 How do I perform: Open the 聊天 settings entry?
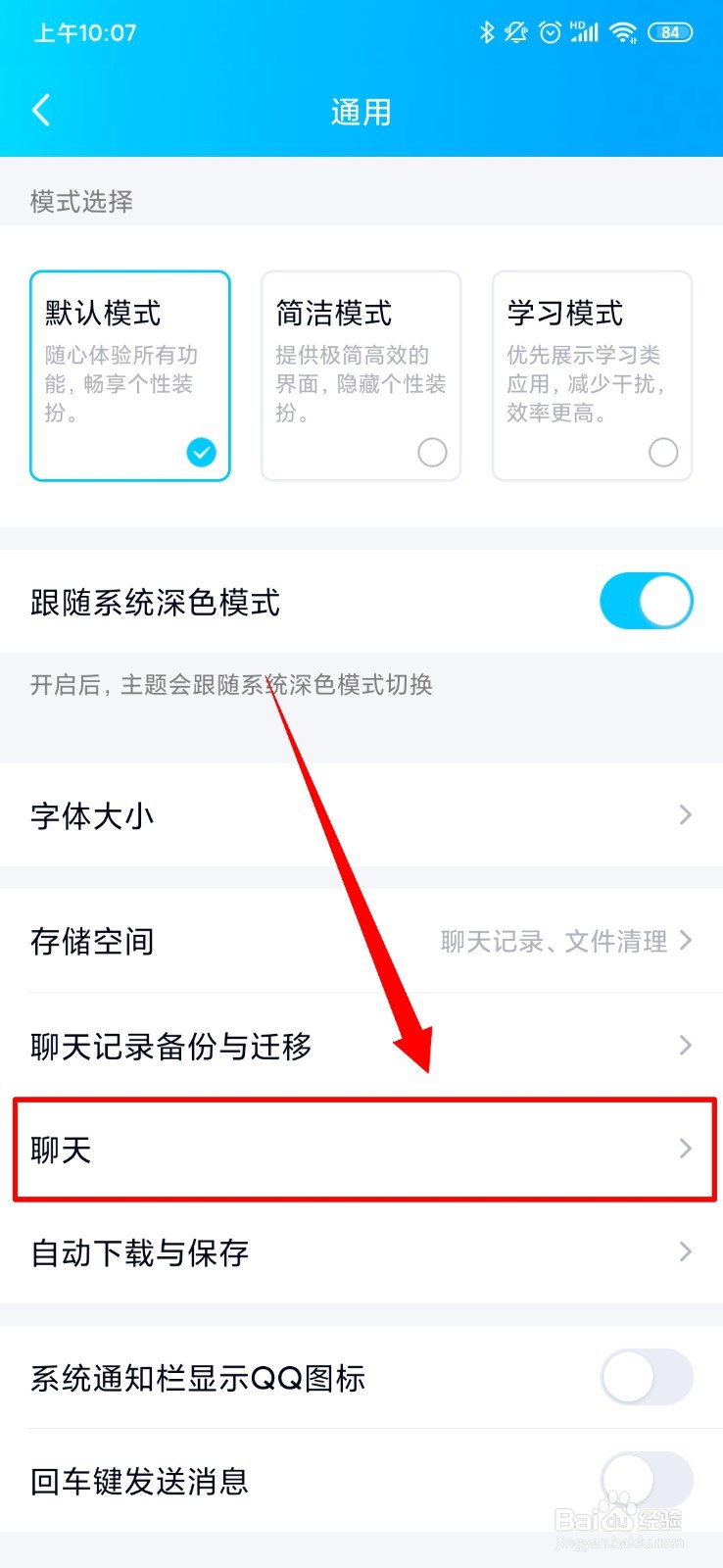tap(361, 1151)
